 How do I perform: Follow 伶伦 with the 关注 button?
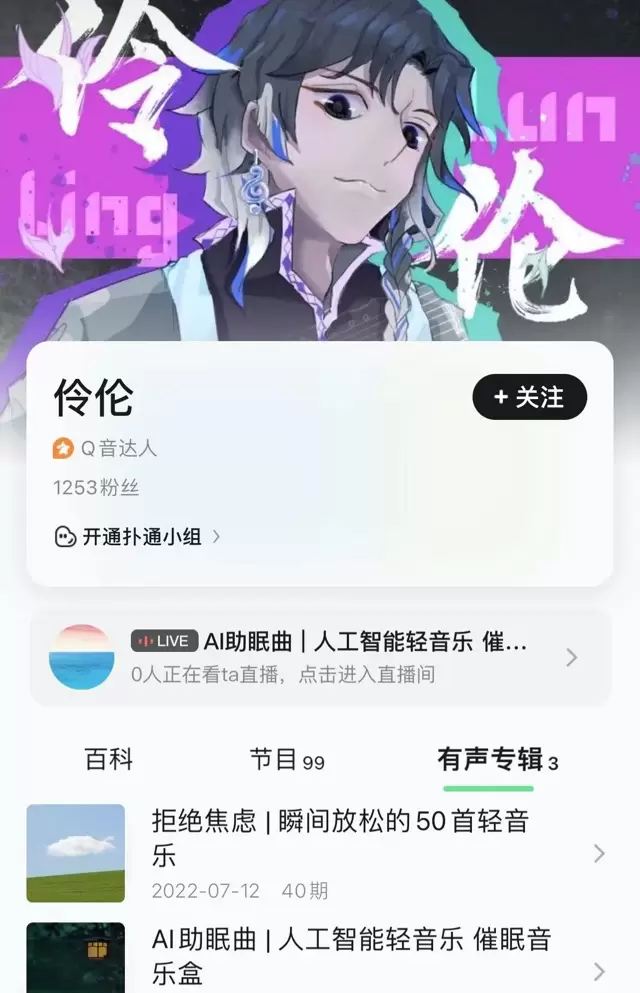(x=529, y=398)
